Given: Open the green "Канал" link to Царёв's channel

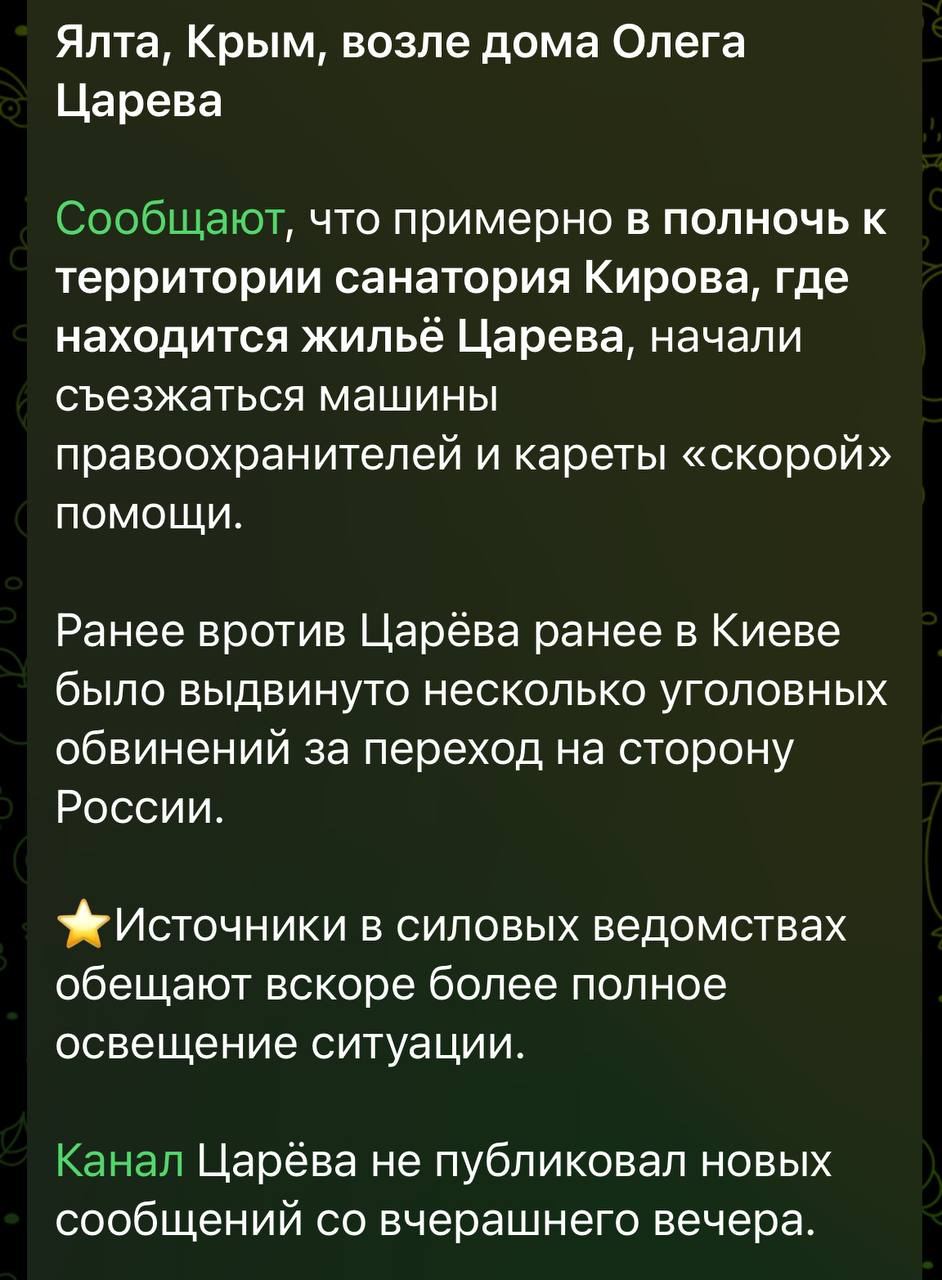Looking at the screenshot, I should click(120, 1164).
